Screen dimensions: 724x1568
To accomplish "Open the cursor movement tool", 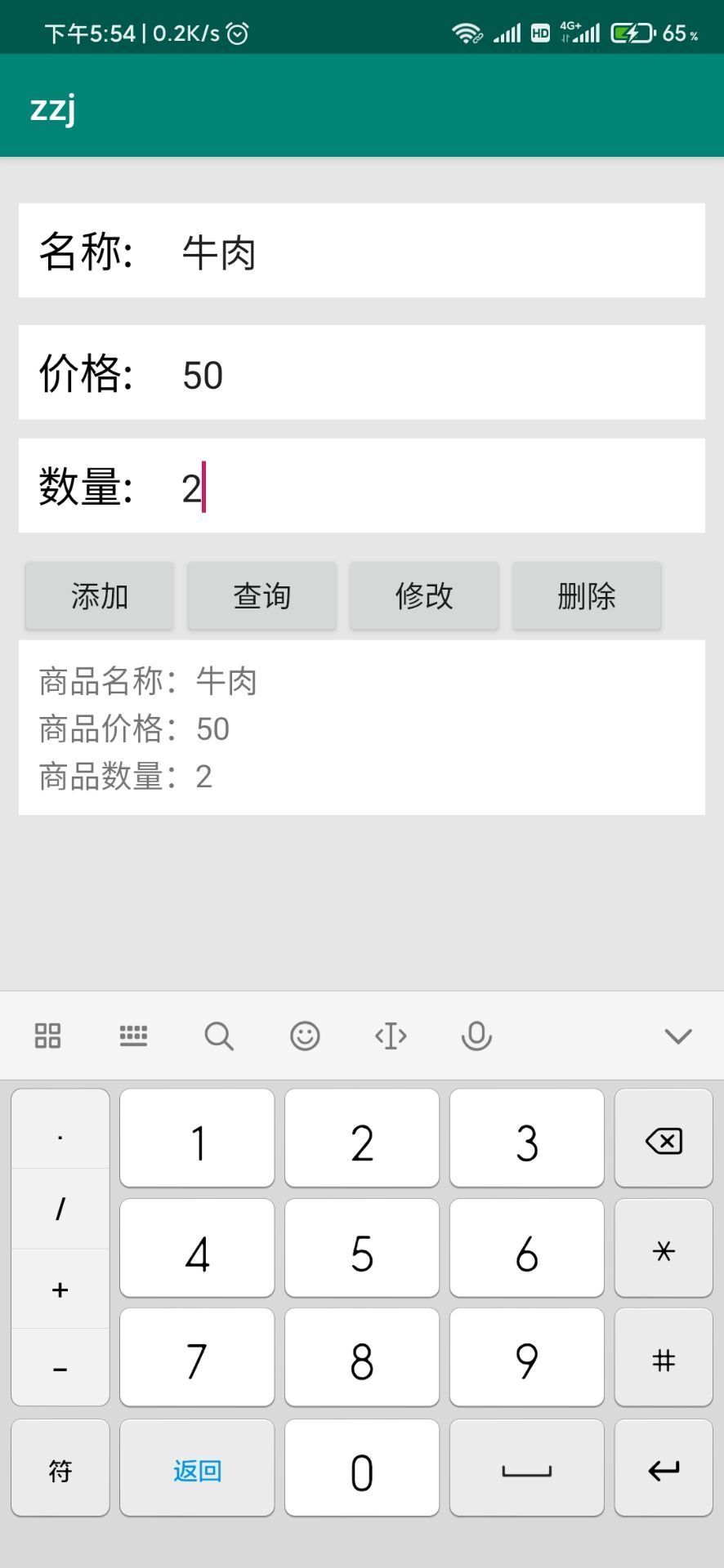I will (391, 1036).
